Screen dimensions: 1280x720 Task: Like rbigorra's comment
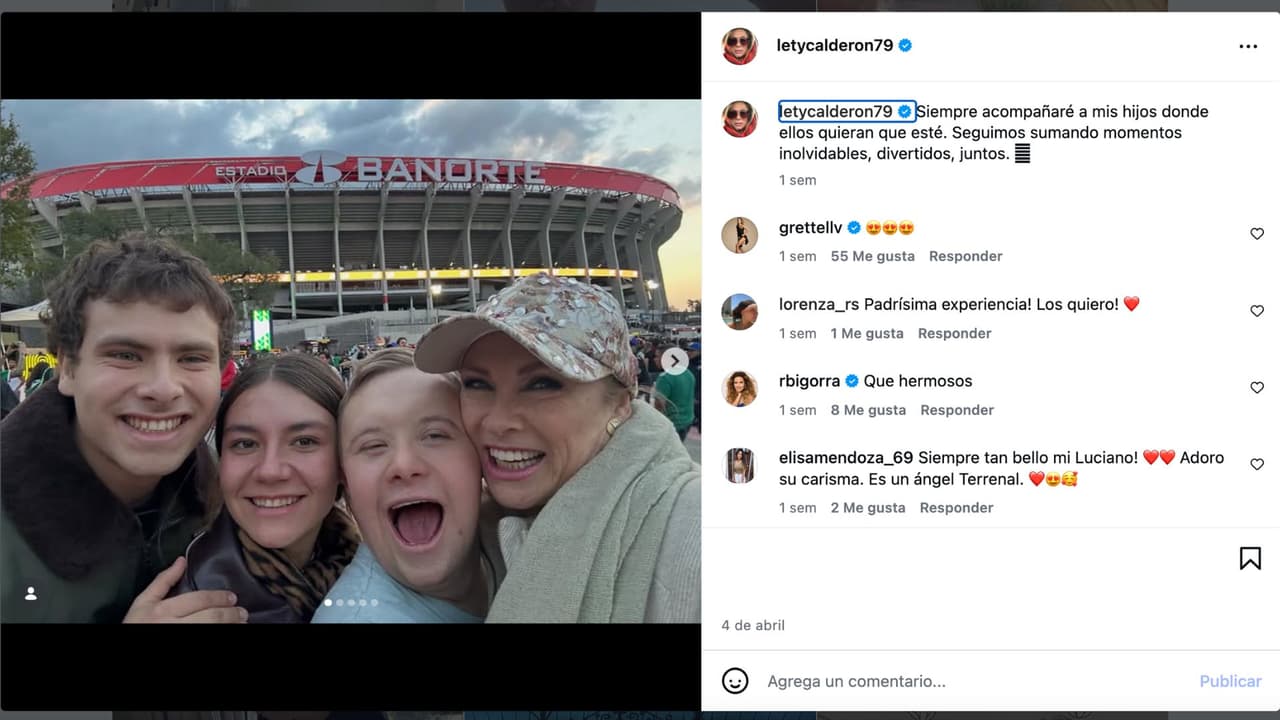pyautogui.click(x=1257, y=387)
